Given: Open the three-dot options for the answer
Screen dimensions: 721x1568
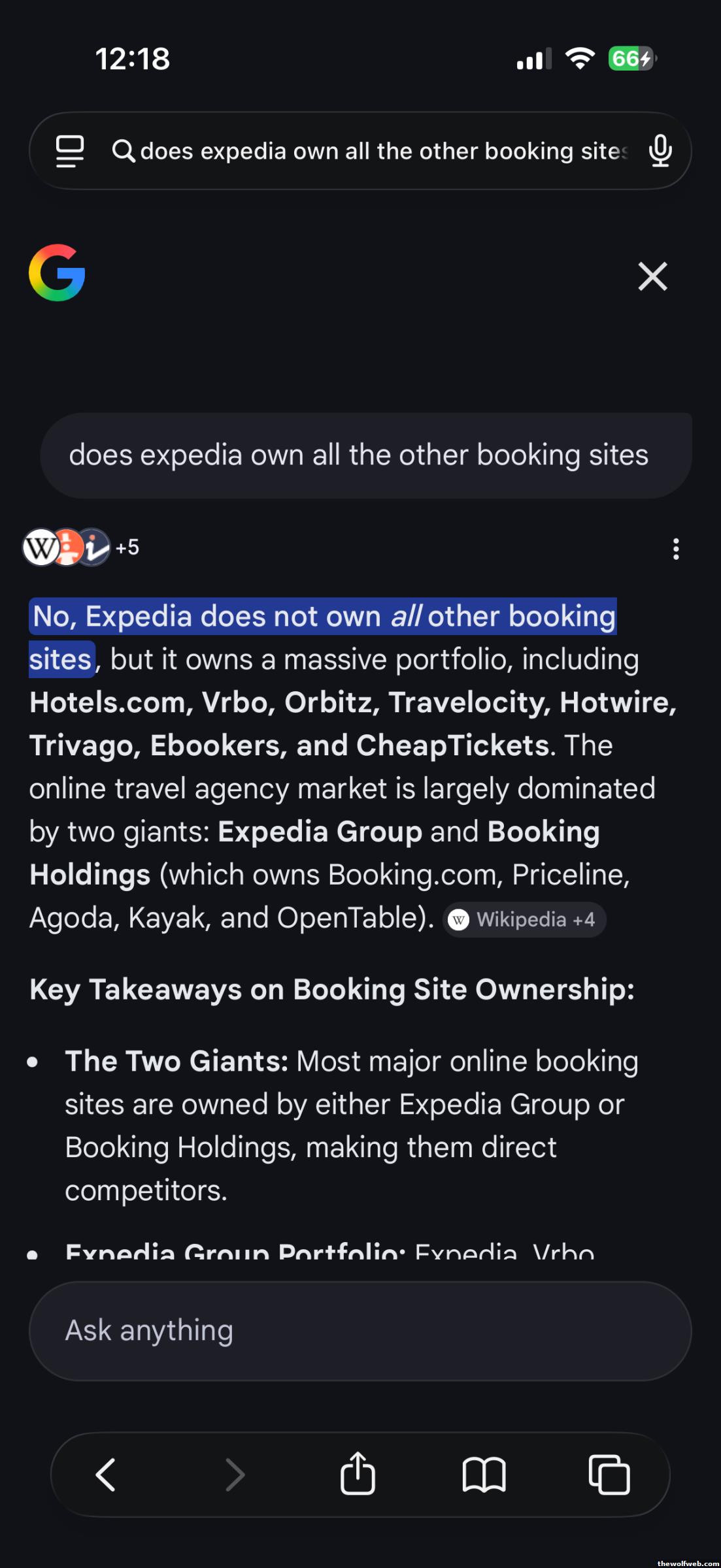Looking at the screenshot, I should pyautogui.click(x=676, y=549).
